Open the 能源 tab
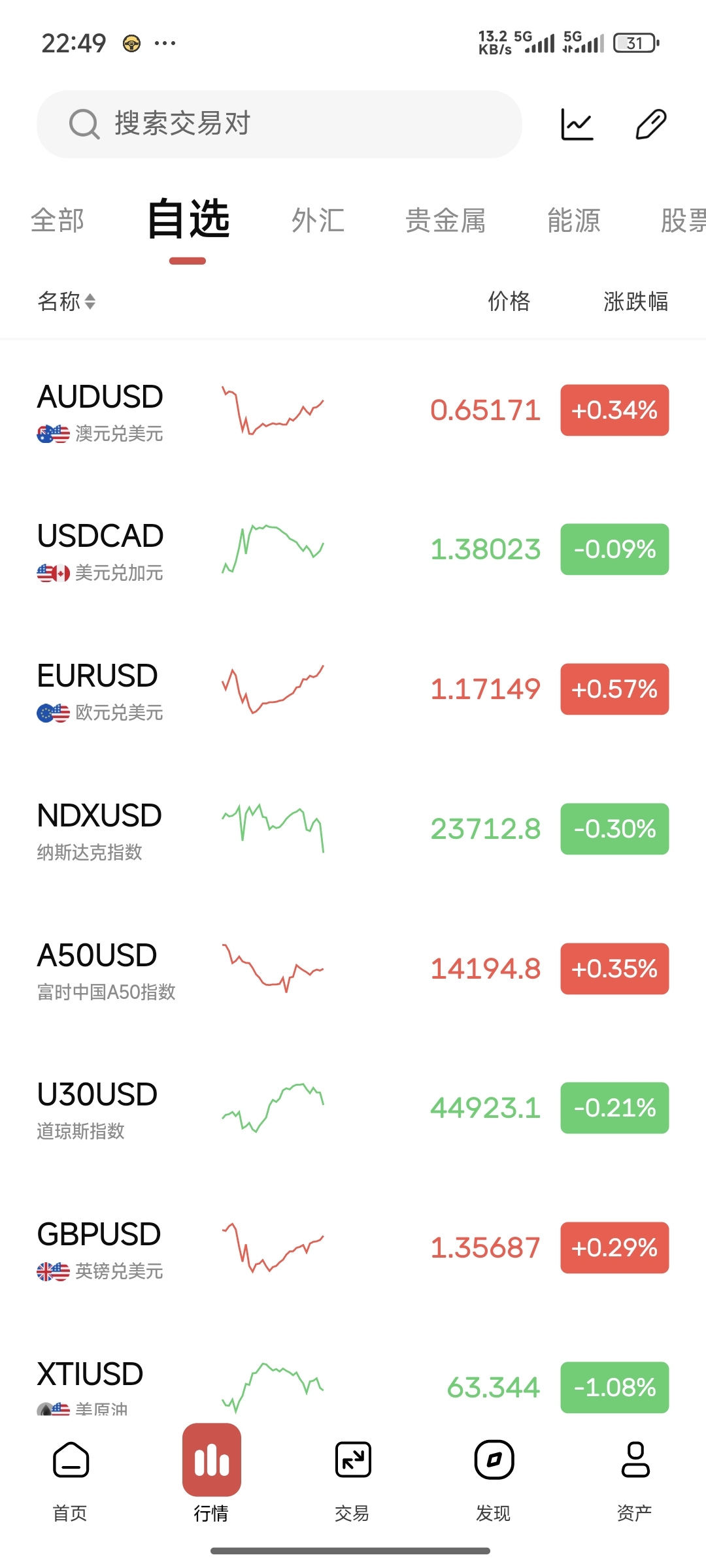The width and height of the screenshot is (706, 1568). click(x=574, y=220)
